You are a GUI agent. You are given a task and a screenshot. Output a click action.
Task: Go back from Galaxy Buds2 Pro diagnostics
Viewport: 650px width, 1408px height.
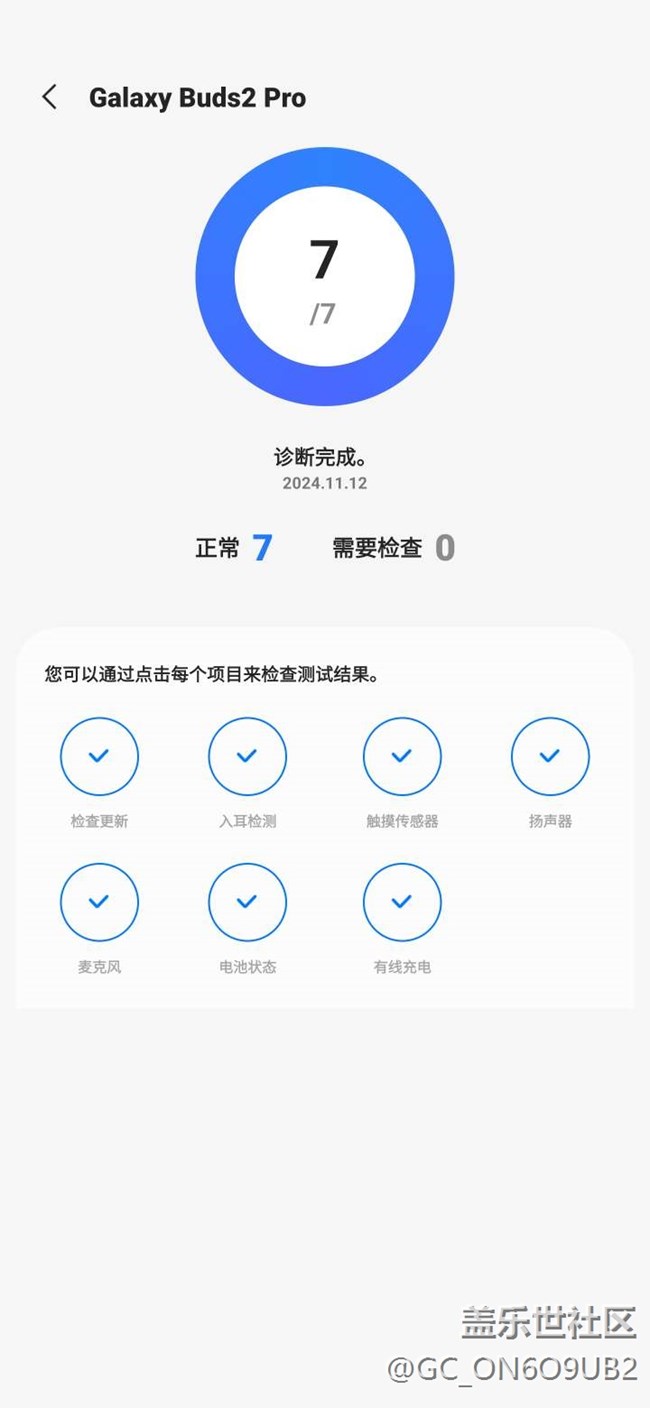click(49, 97)
